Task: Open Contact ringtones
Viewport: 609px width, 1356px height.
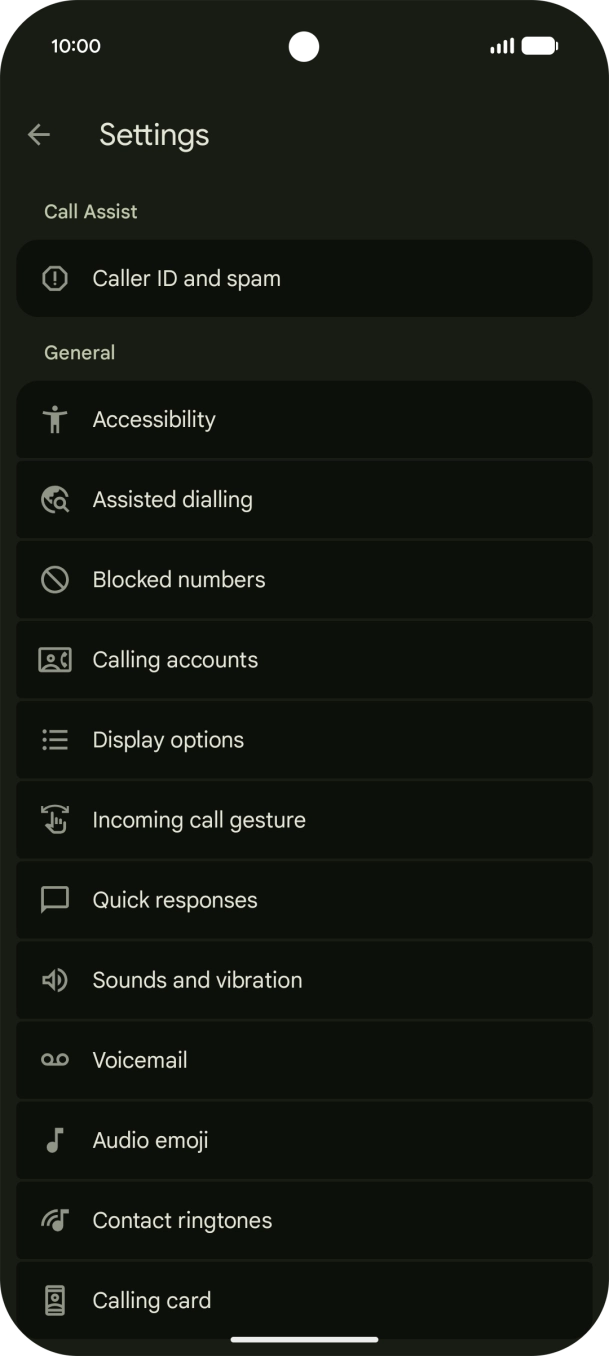Action: coord(304,1220)
